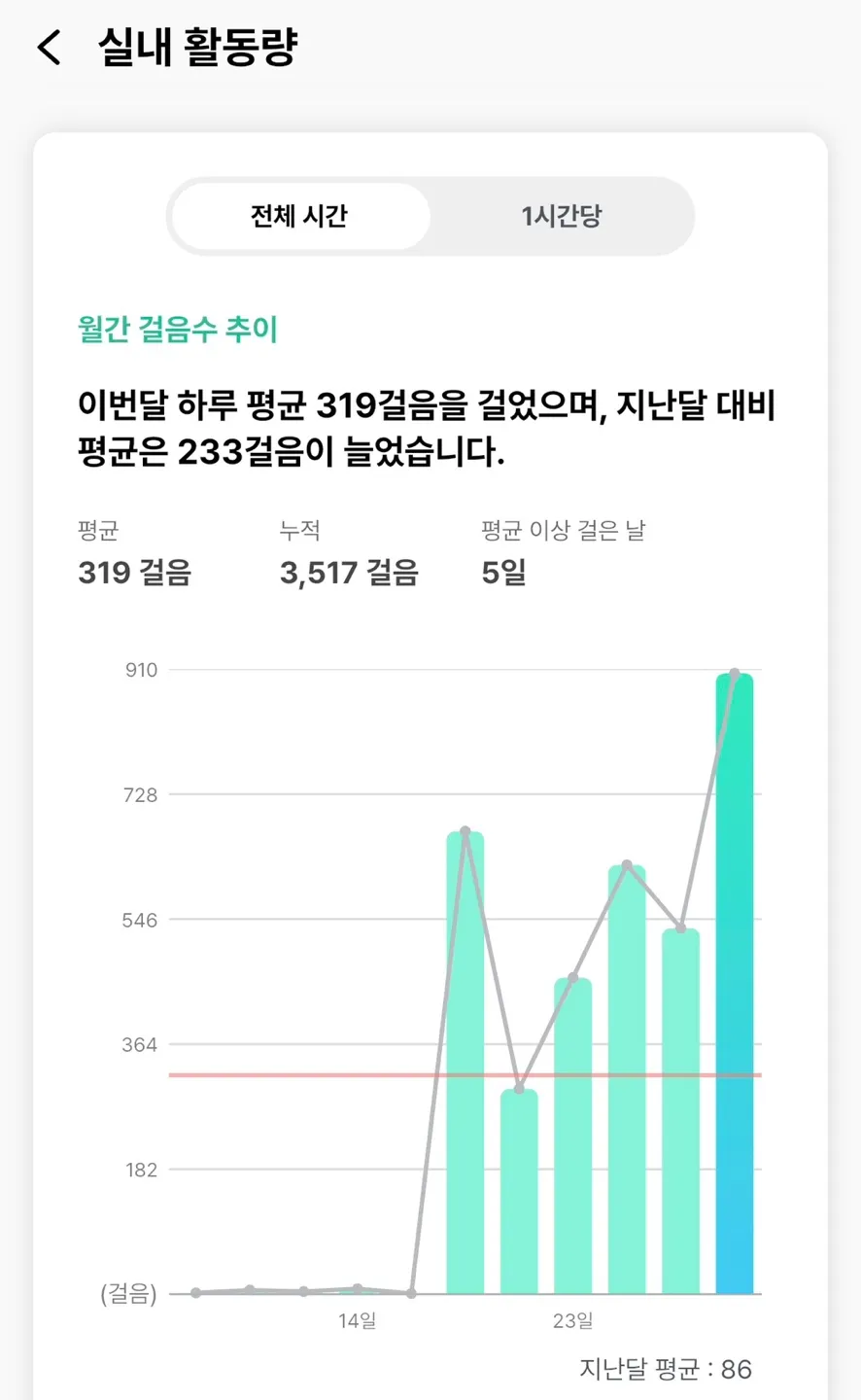861x1400 pixels.
Task: Switch to the 1시간당 segment
Action: tap(561, 216)
